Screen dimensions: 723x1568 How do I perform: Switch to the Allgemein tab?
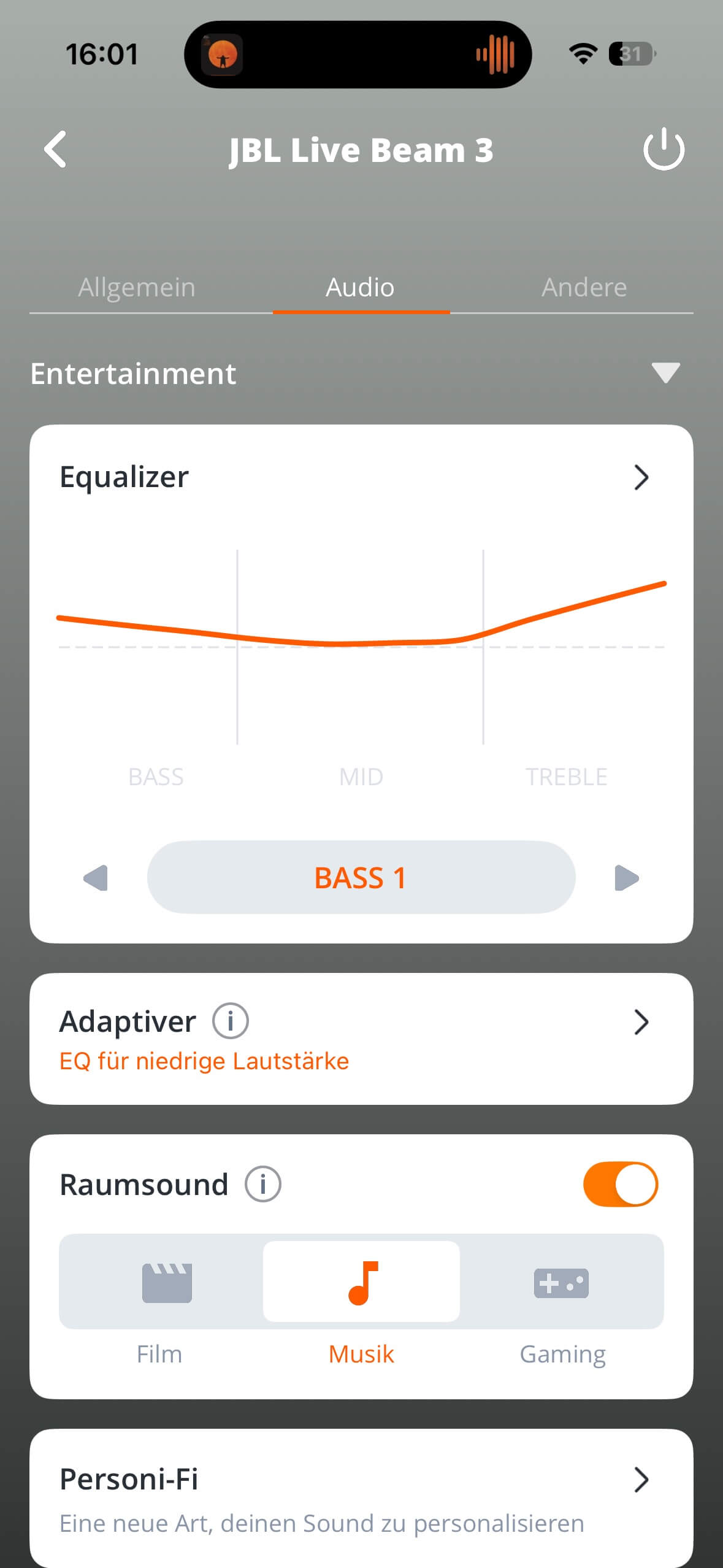(x=137, y=287)
